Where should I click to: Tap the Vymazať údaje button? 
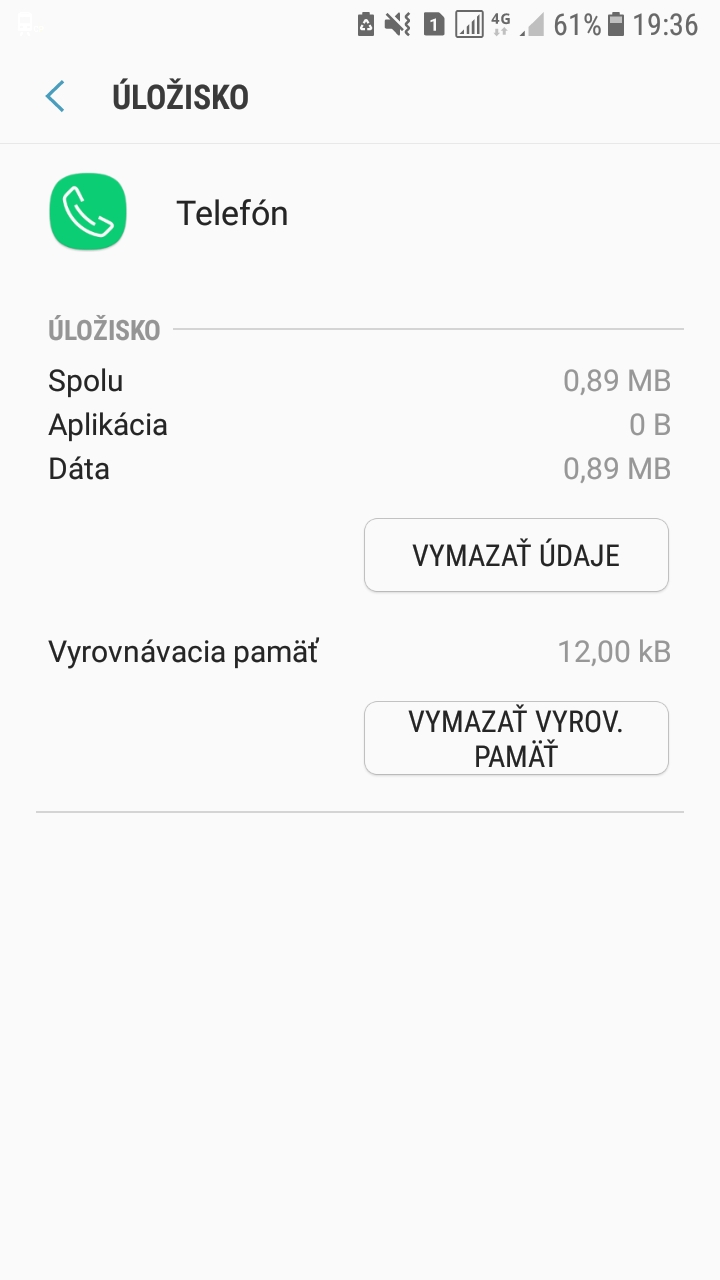pos(516,555)
